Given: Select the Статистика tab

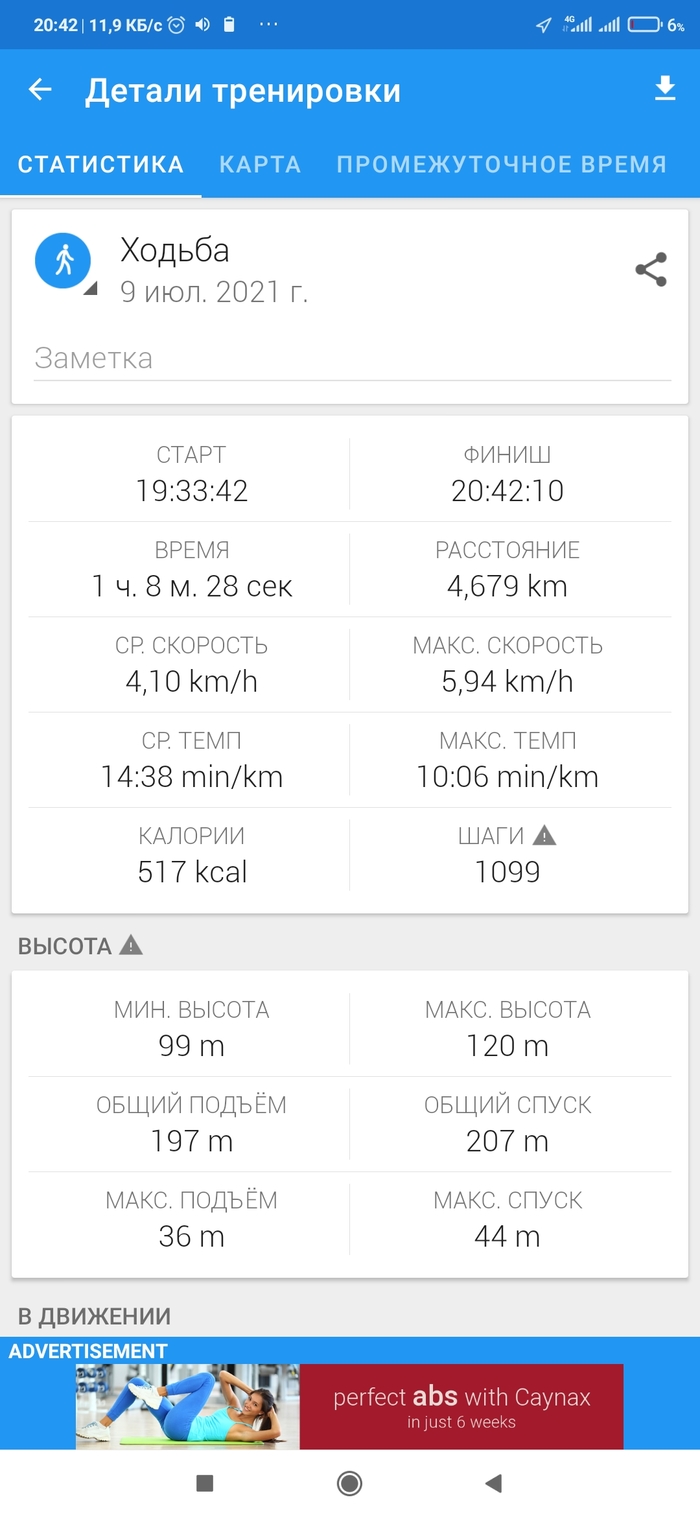Looking at the screenshot, I should [x=100, y=165].
